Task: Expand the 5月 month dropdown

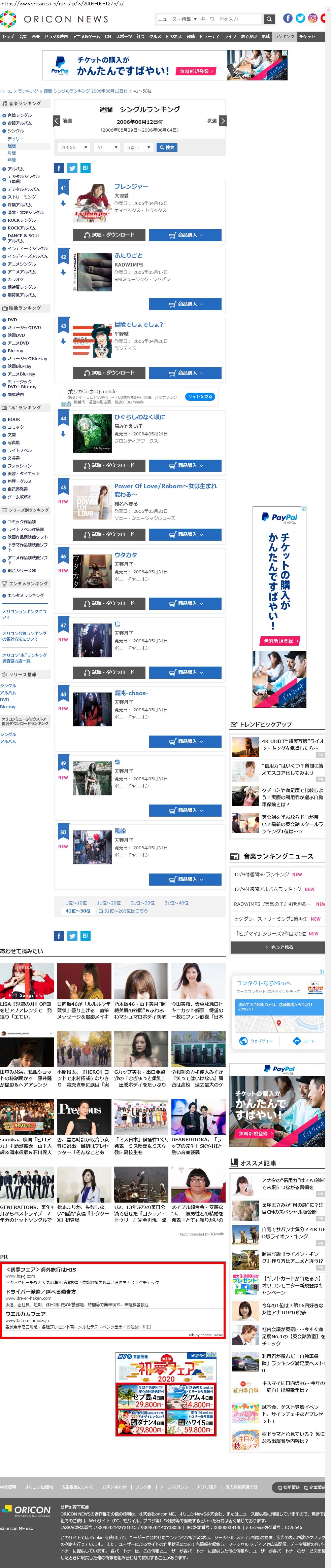Action: pyautogui.click(x=107, y=147)
